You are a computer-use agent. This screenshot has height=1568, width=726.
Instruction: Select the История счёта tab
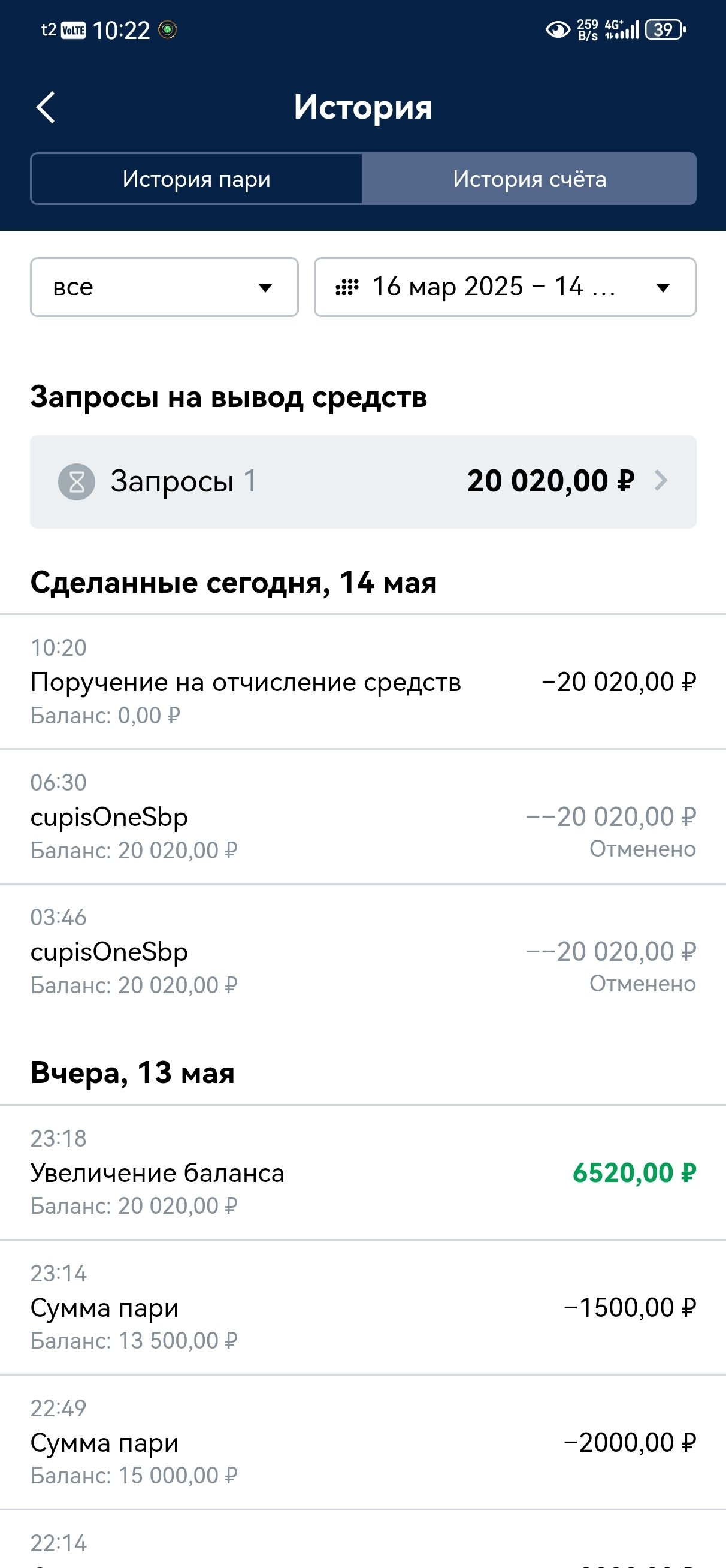529,179
